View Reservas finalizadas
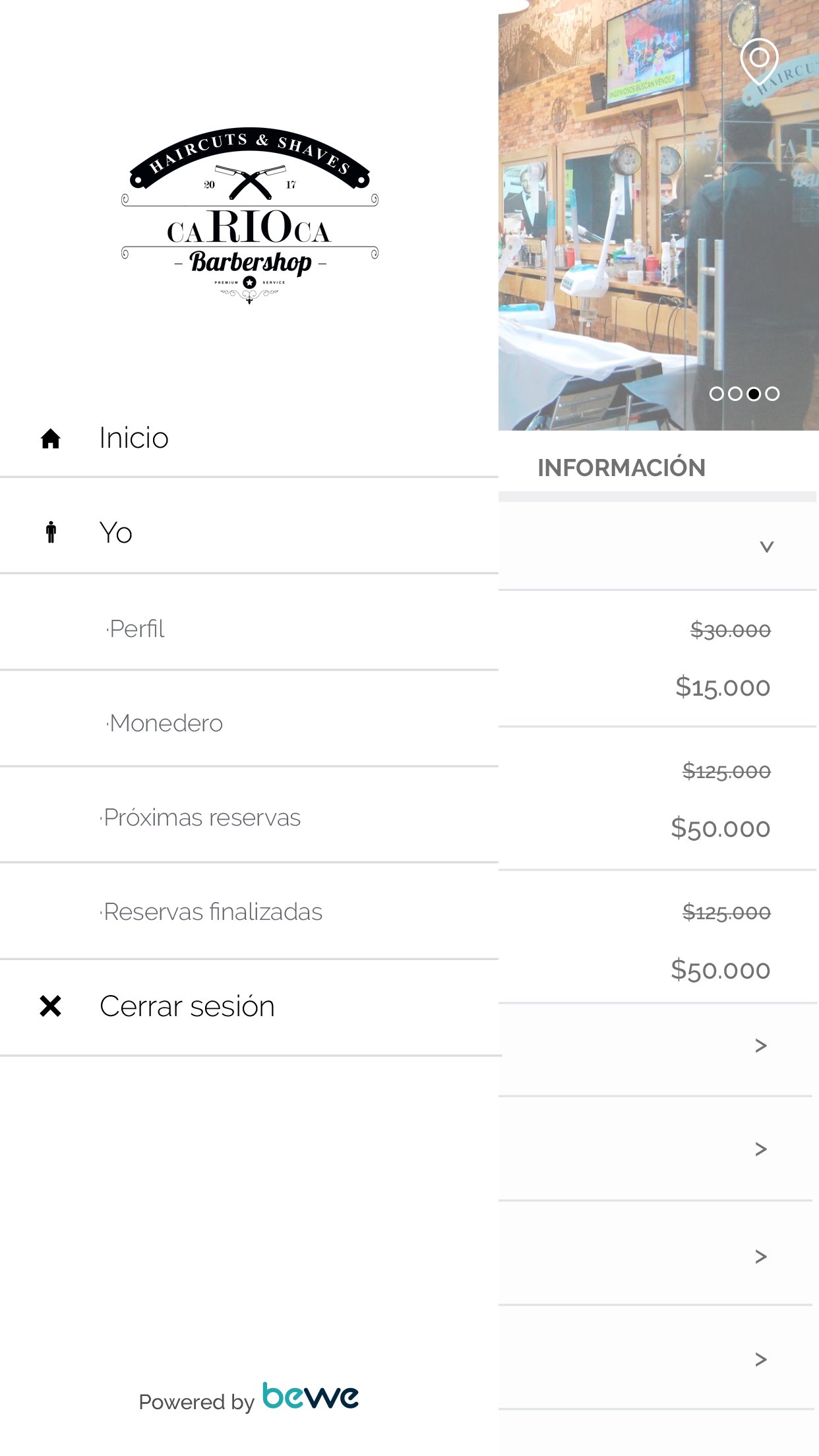 [x=212, y=912]
